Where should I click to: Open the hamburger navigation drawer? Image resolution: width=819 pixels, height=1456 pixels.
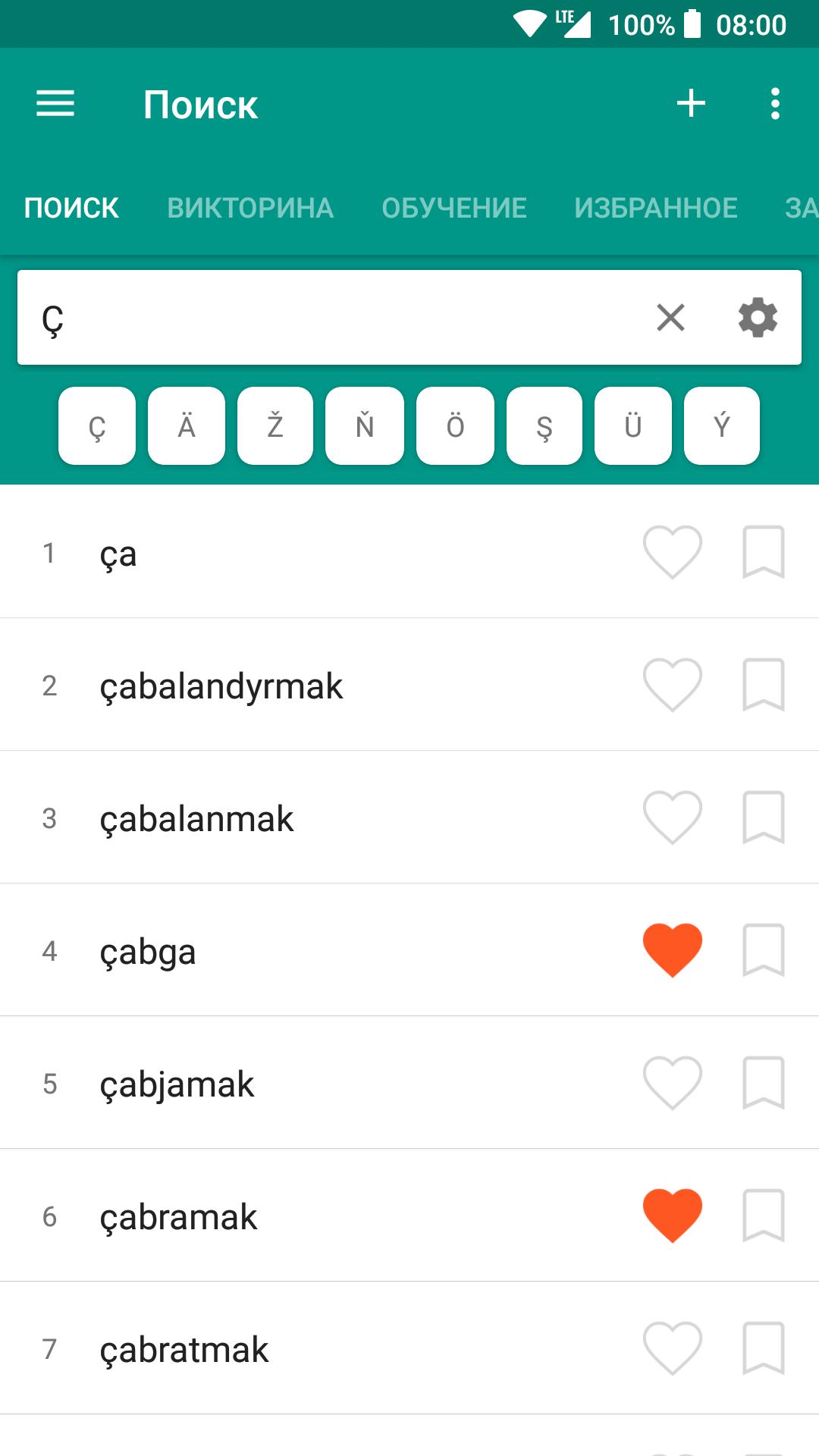[55, 104]
